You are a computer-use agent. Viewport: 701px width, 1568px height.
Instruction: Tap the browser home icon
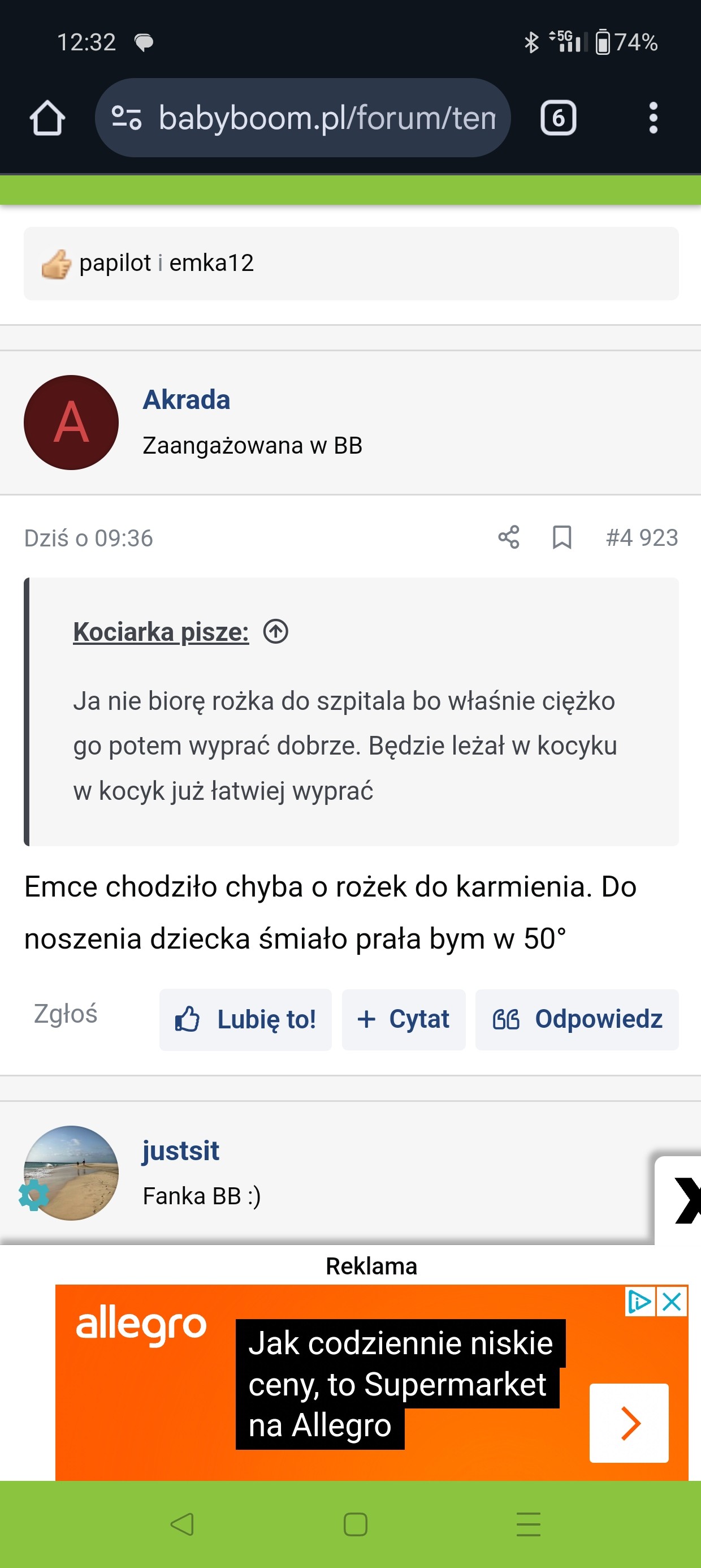point(47,118)
